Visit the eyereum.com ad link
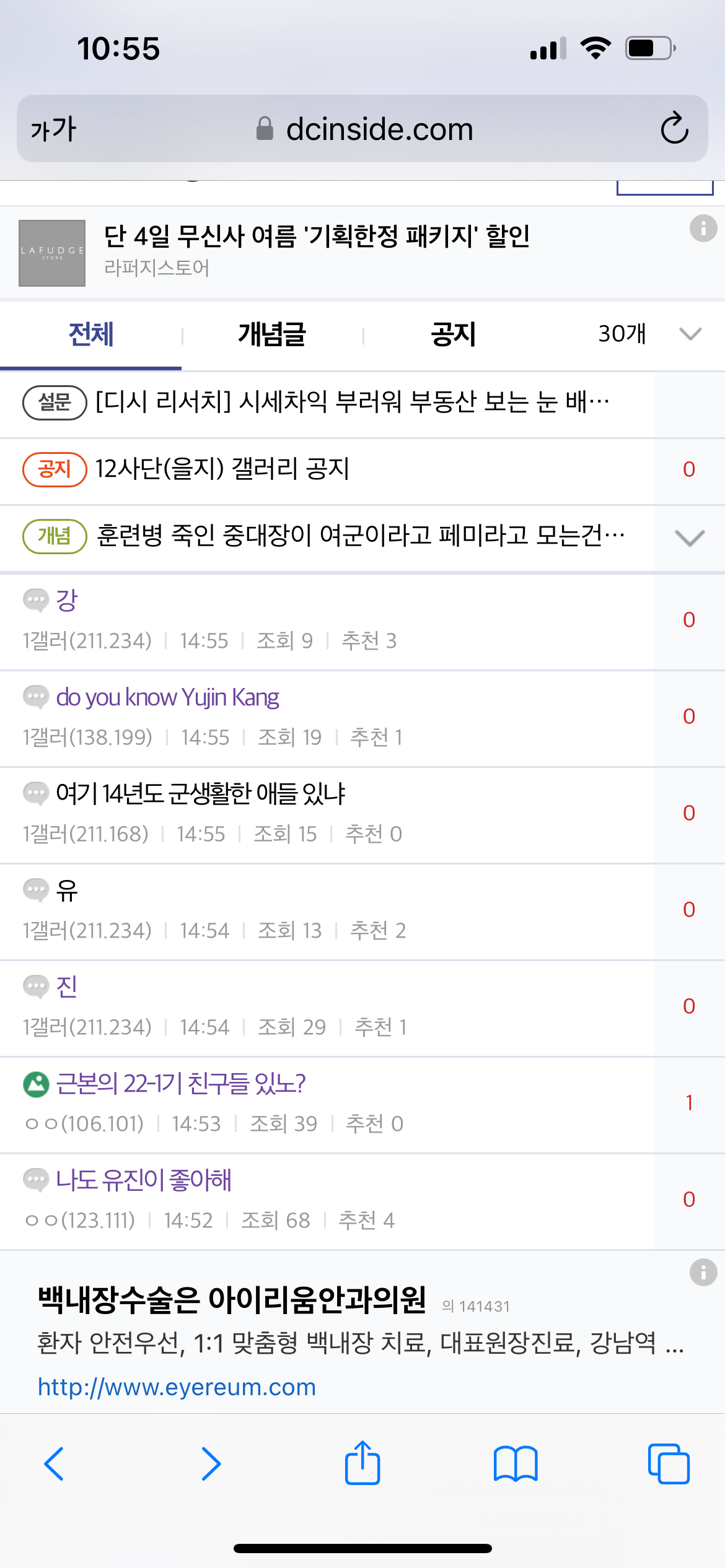This screenshot has width=725, height=1568. pyautogui.click(x=177, y=1387)
